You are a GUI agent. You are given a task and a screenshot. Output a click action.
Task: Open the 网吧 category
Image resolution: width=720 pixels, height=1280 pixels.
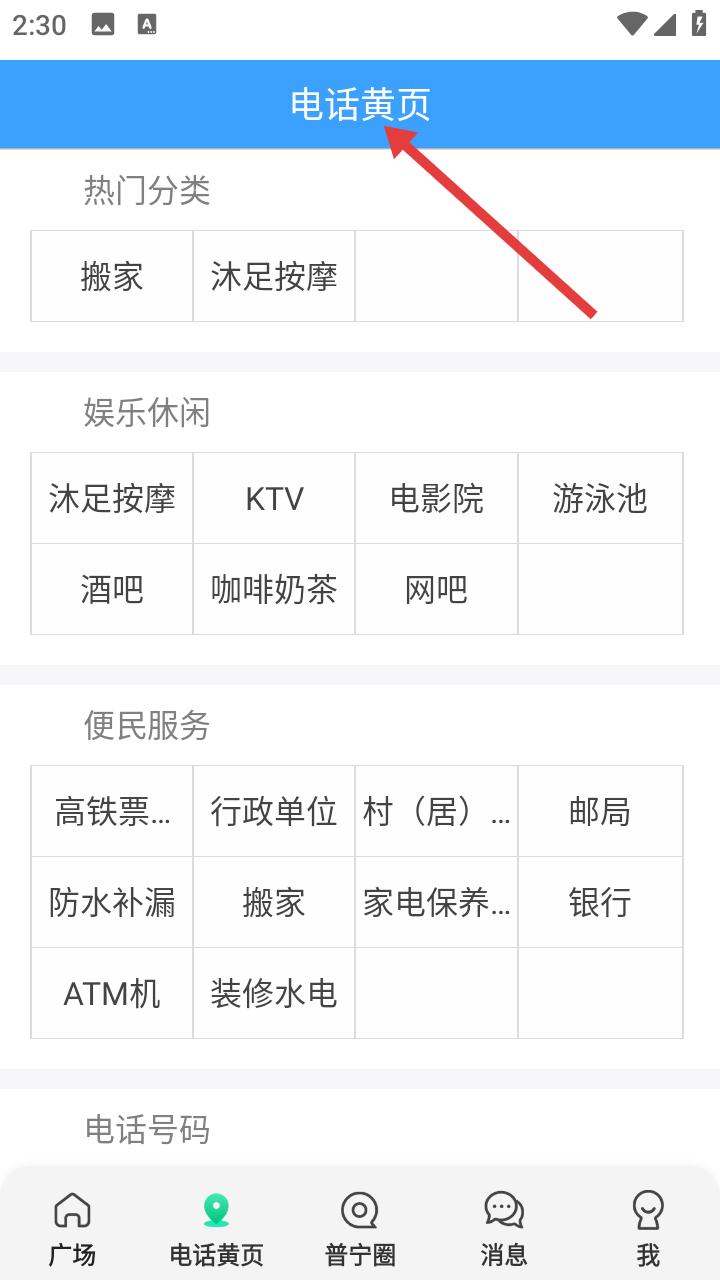click(x=436, y=589)
